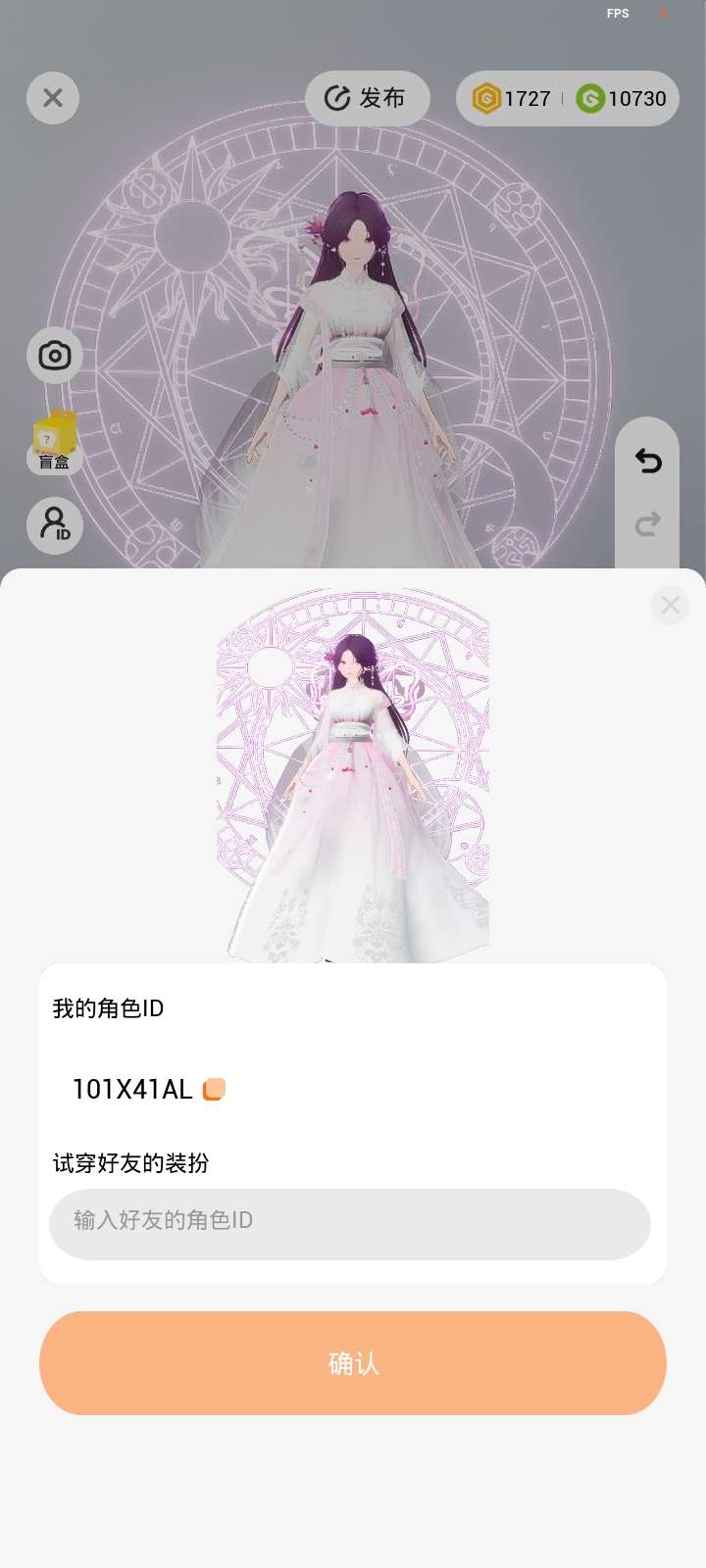Open the 盲盒 blind box
706x1568 pixels.
coord(55,441)
